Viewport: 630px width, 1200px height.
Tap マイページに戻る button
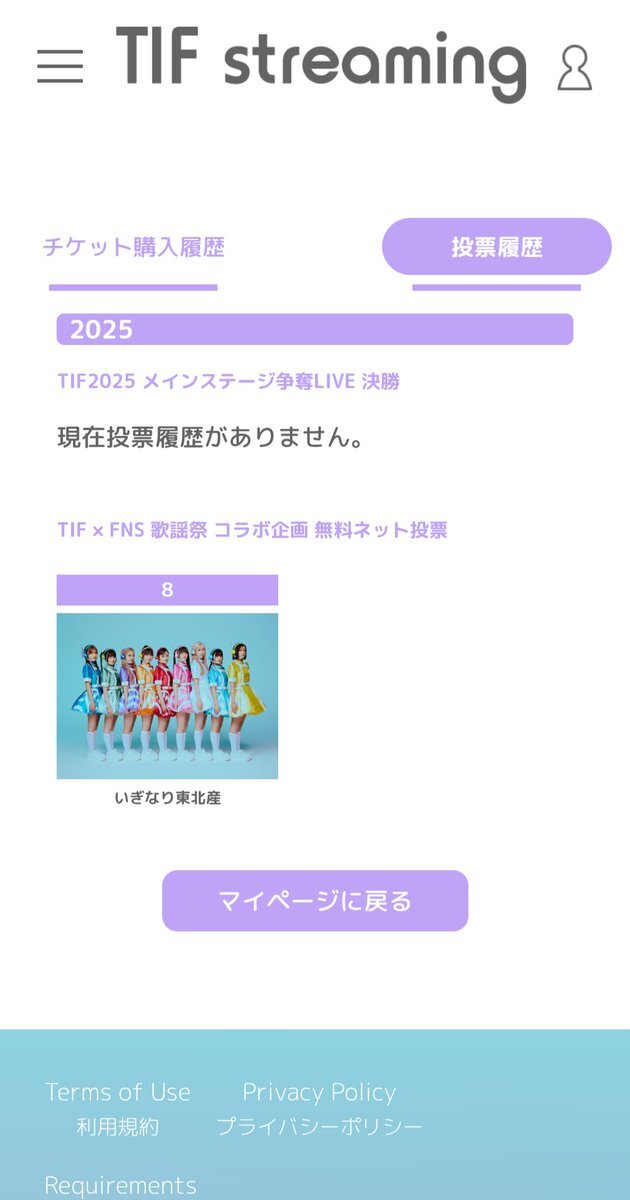coord(315,901)
